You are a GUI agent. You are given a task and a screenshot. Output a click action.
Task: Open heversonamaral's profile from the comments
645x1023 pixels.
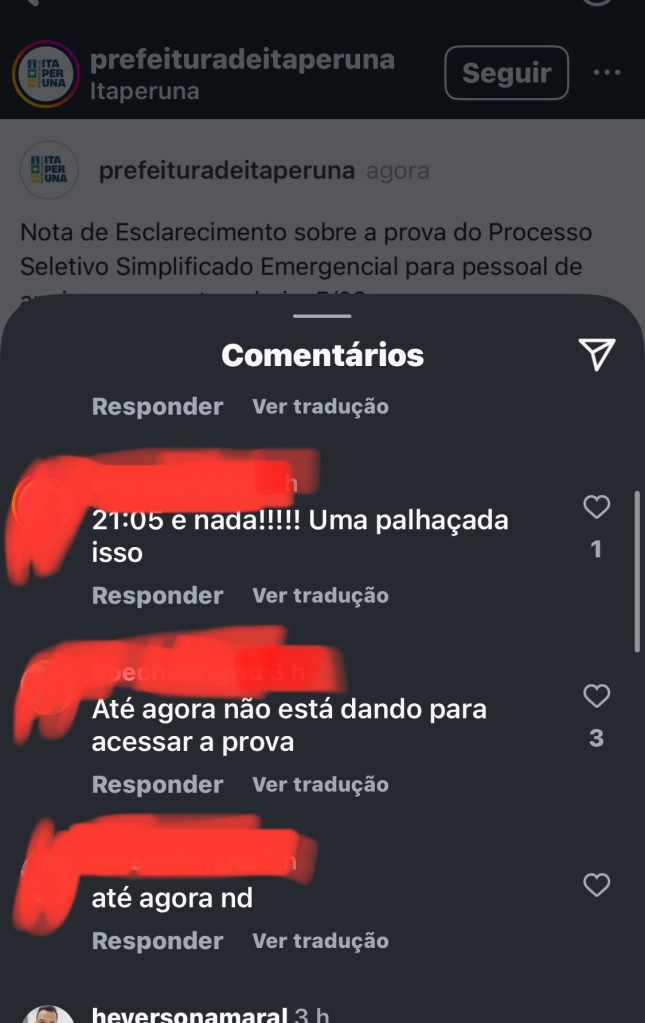tap(189, 1014)
